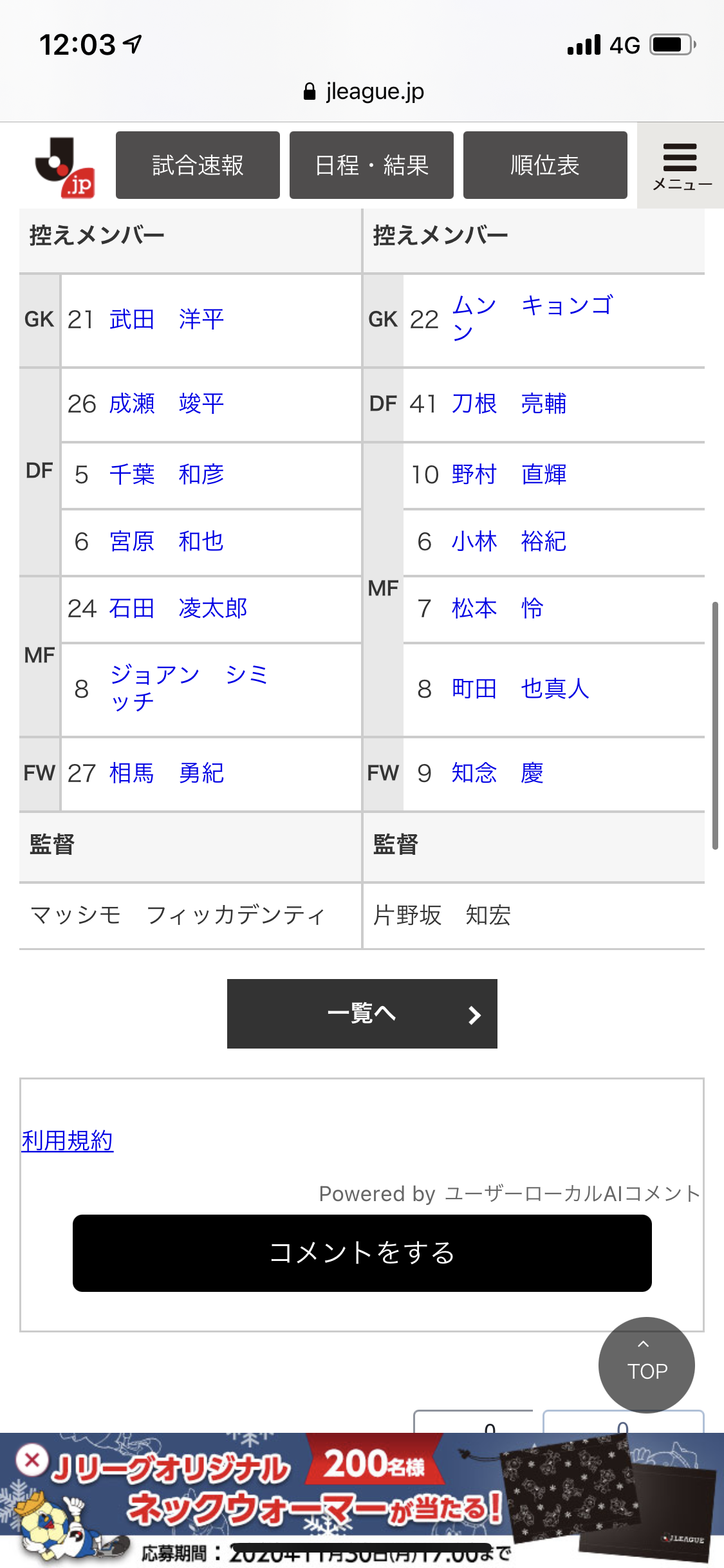Open the メニュー hamburger menu
724x1568 pixels.
[x=681, y=166]
